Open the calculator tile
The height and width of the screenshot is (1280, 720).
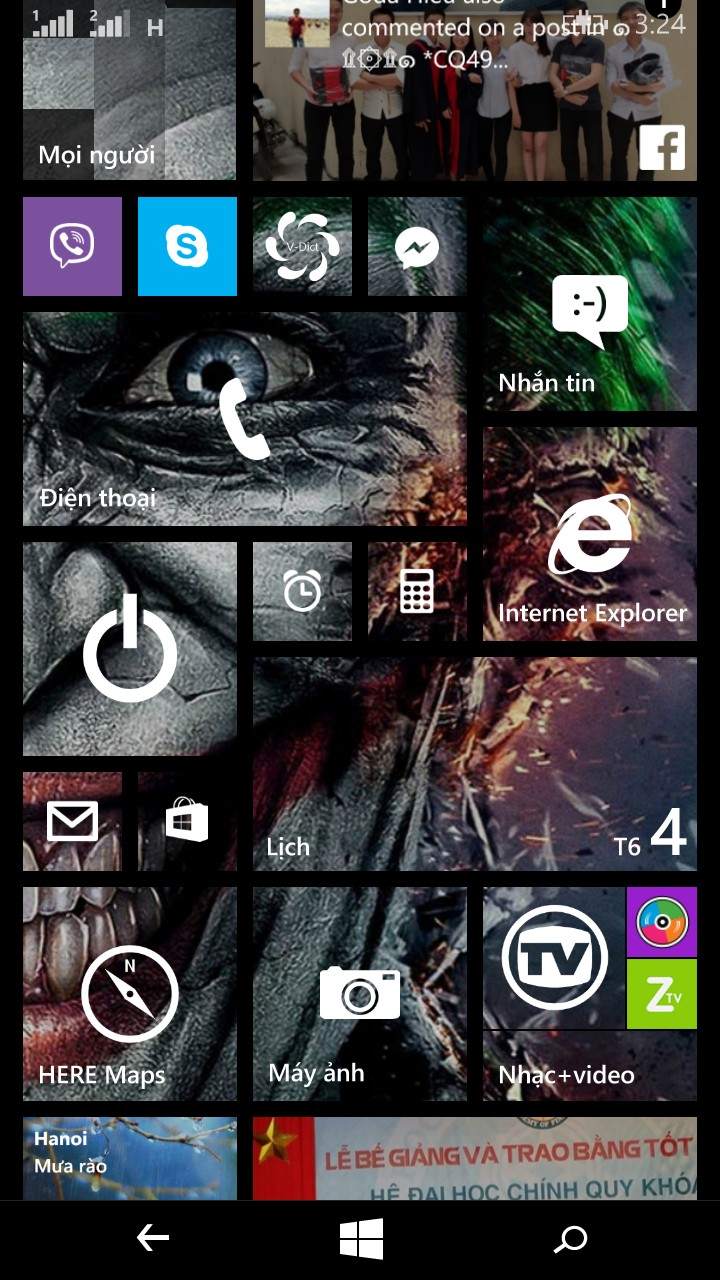(x=417, y=591)
